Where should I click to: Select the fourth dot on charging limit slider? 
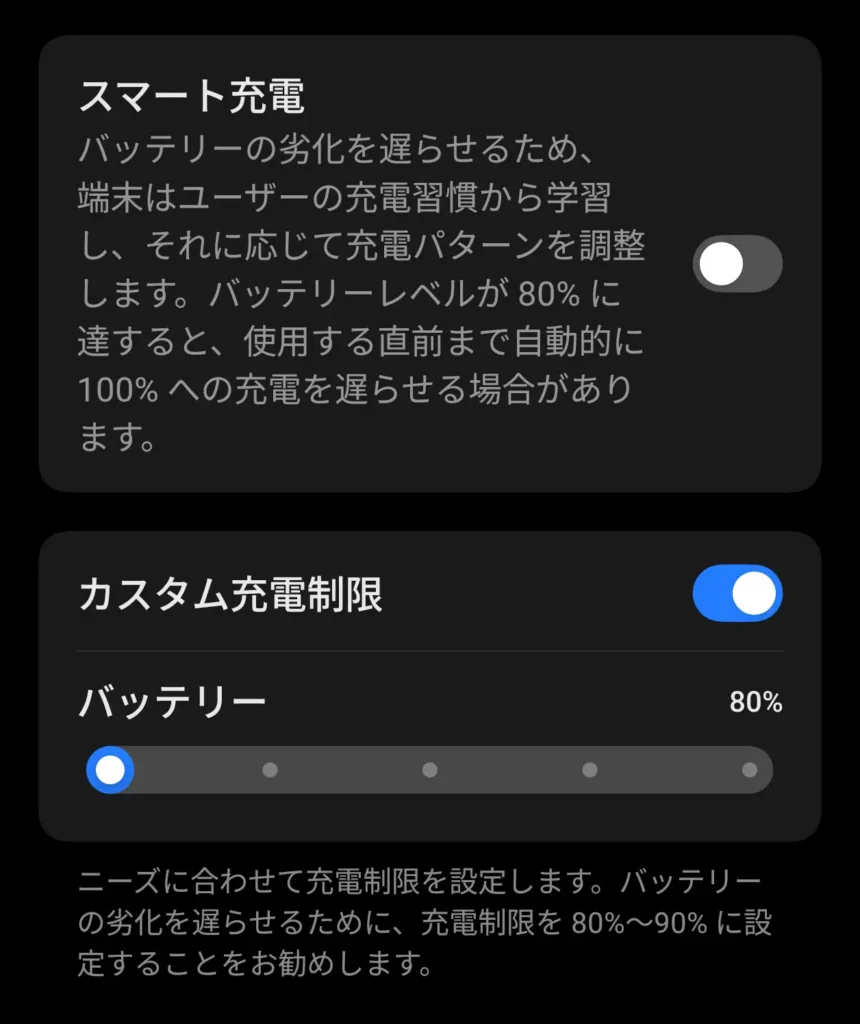590,770
